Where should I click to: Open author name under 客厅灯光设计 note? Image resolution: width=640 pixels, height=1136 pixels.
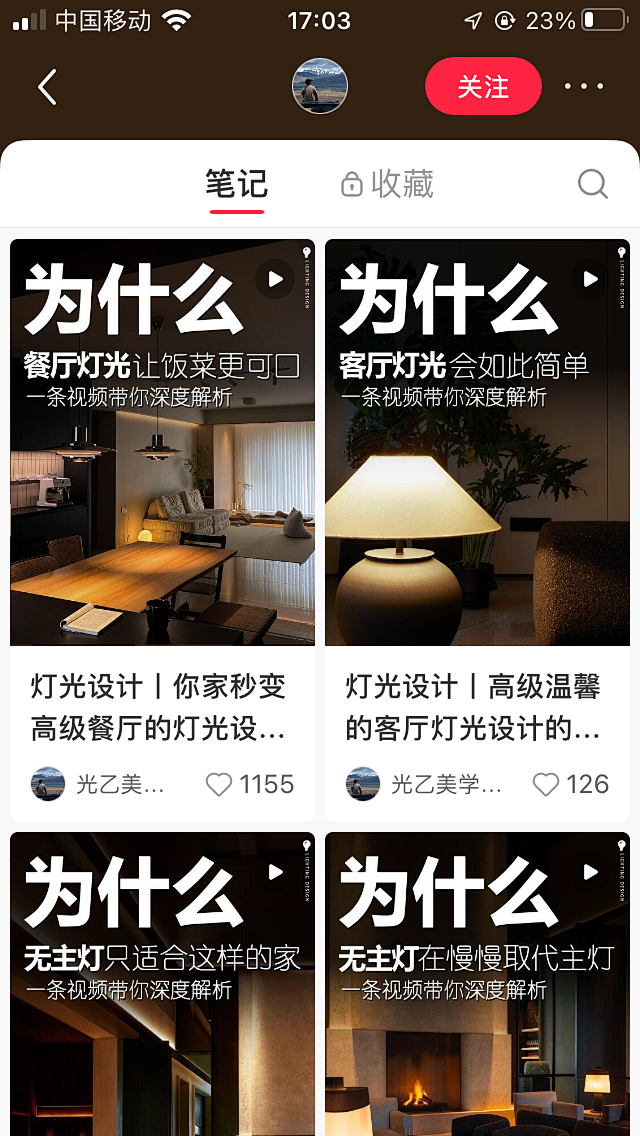point(446,784)
